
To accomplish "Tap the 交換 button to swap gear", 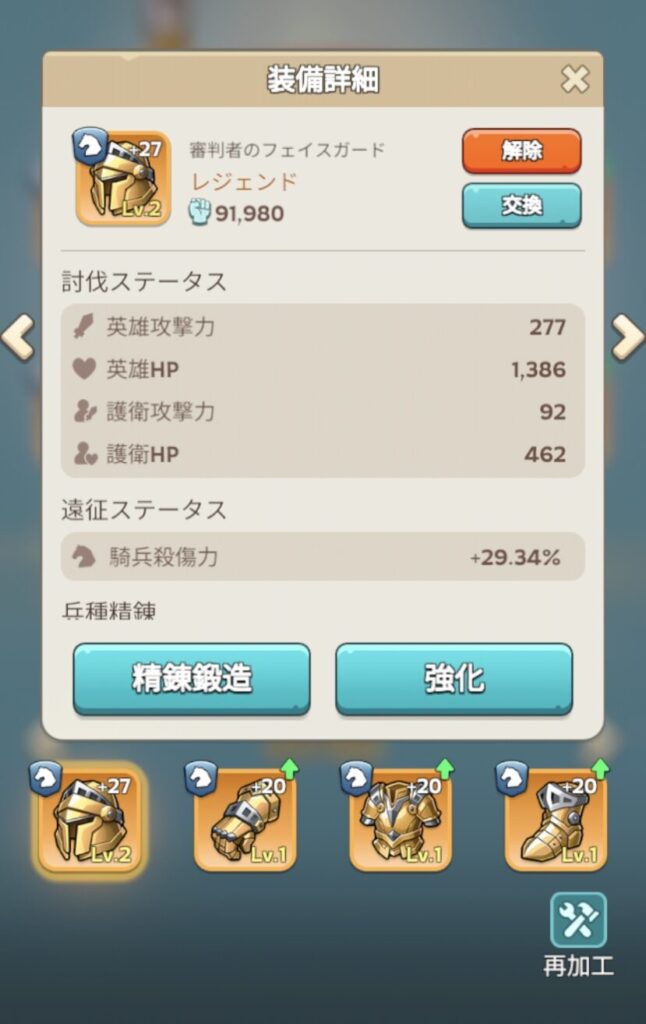I will coord(521,205).
